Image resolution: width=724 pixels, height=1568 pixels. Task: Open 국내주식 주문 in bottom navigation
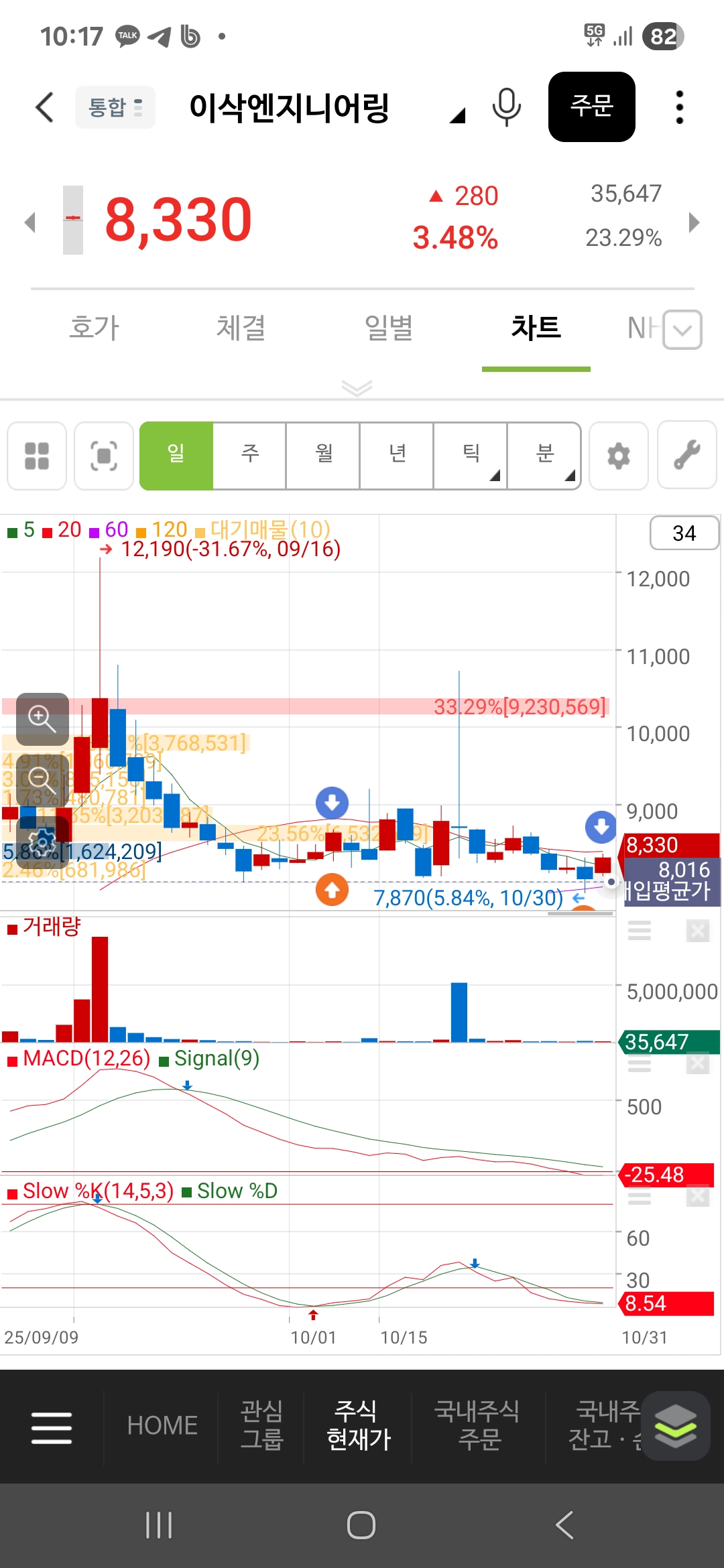point(479,1426)
